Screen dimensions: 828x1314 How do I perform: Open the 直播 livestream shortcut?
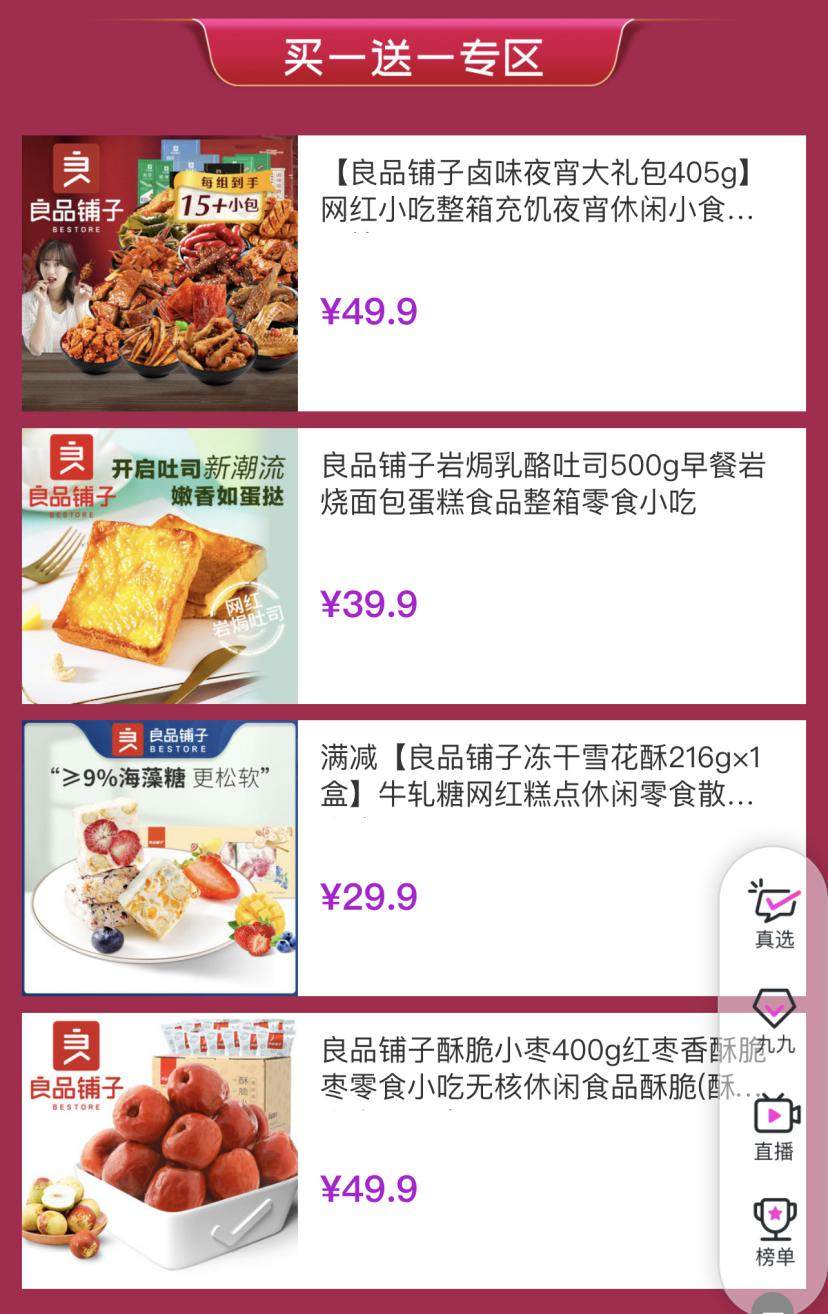coord(774,1127)
